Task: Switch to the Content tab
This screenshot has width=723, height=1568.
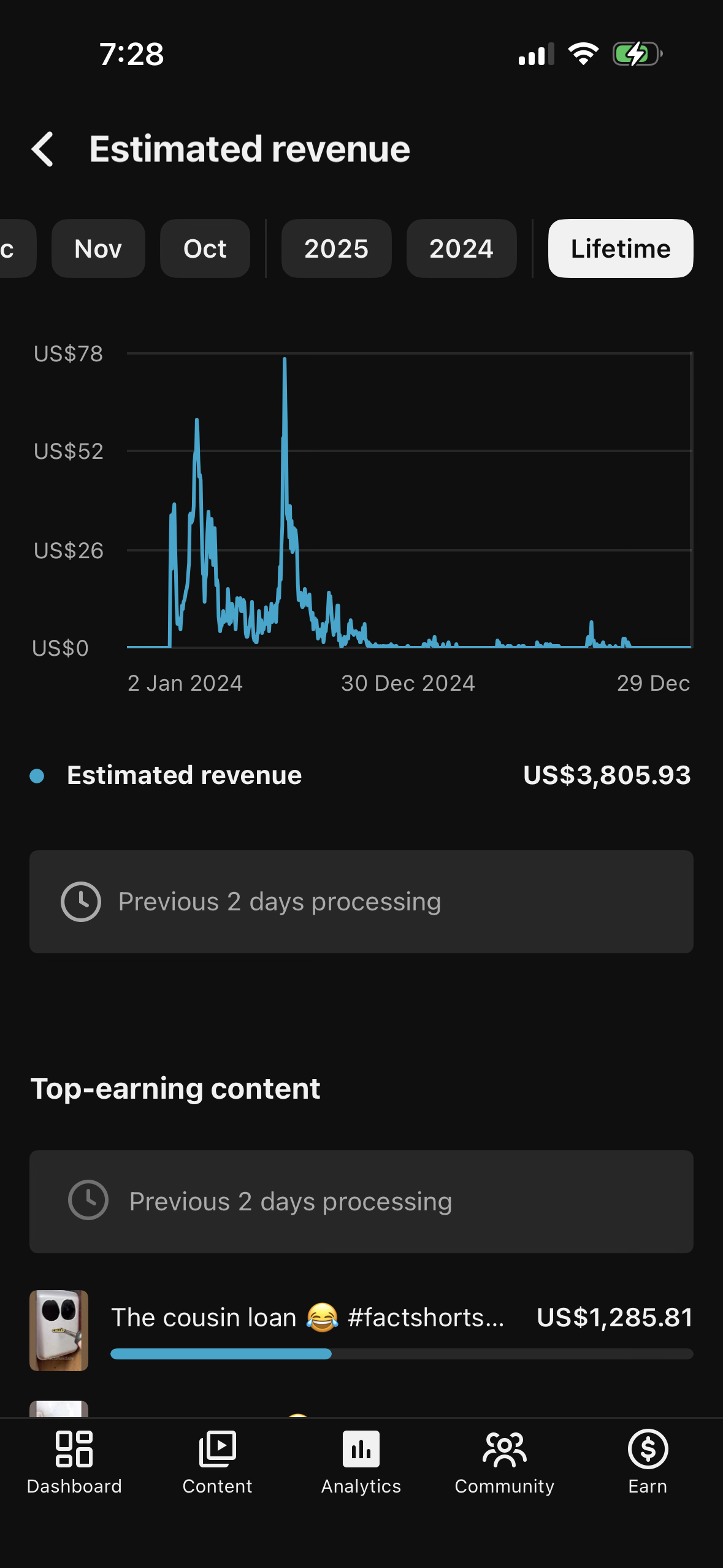Action: click(217, 1462)
